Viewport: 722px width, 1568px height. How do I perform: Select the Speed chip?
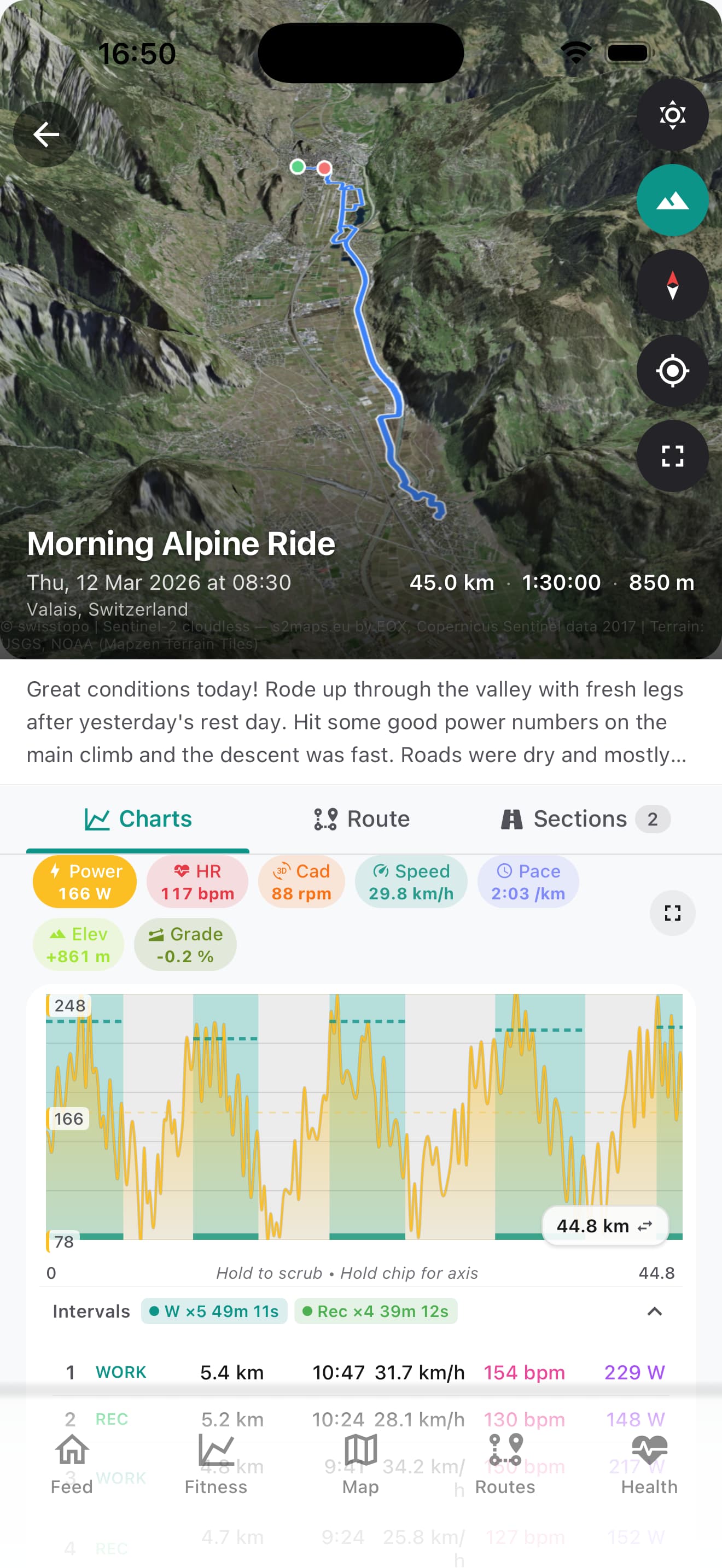click(x=411, y=881)
